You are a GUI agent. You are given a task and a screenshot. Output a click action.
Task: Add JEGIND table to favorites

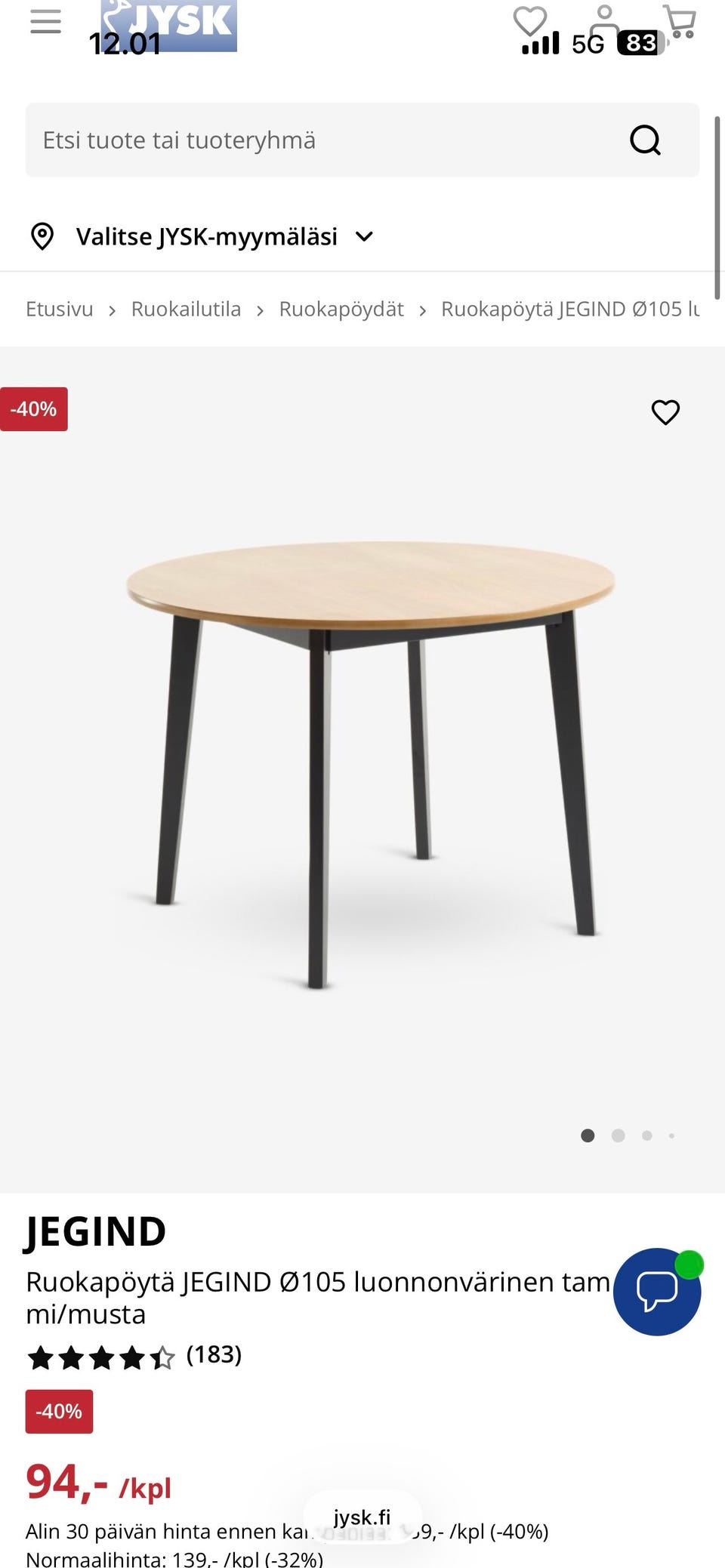(x=665, y=412)
